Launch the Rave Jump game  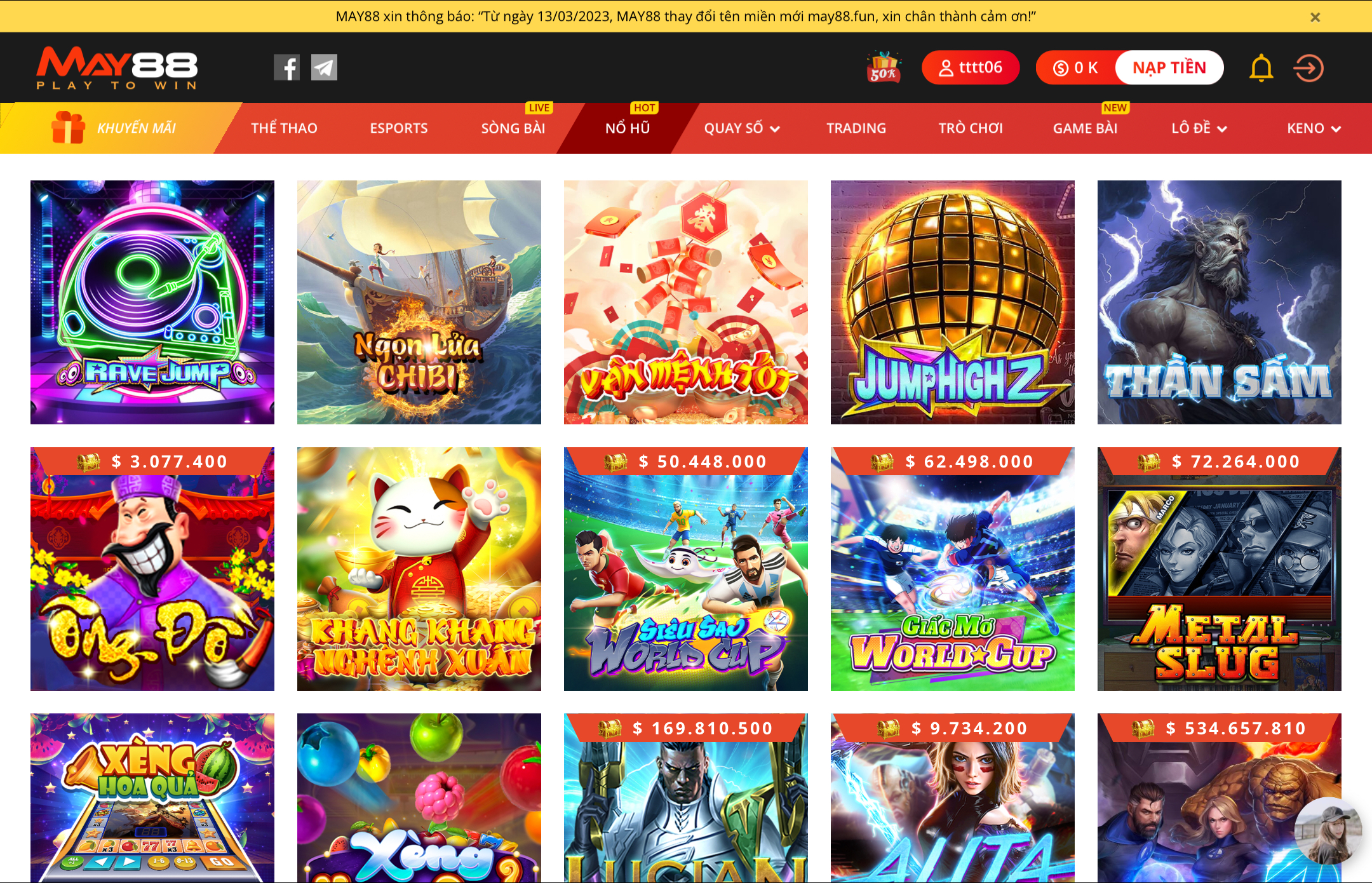(152, 302)
